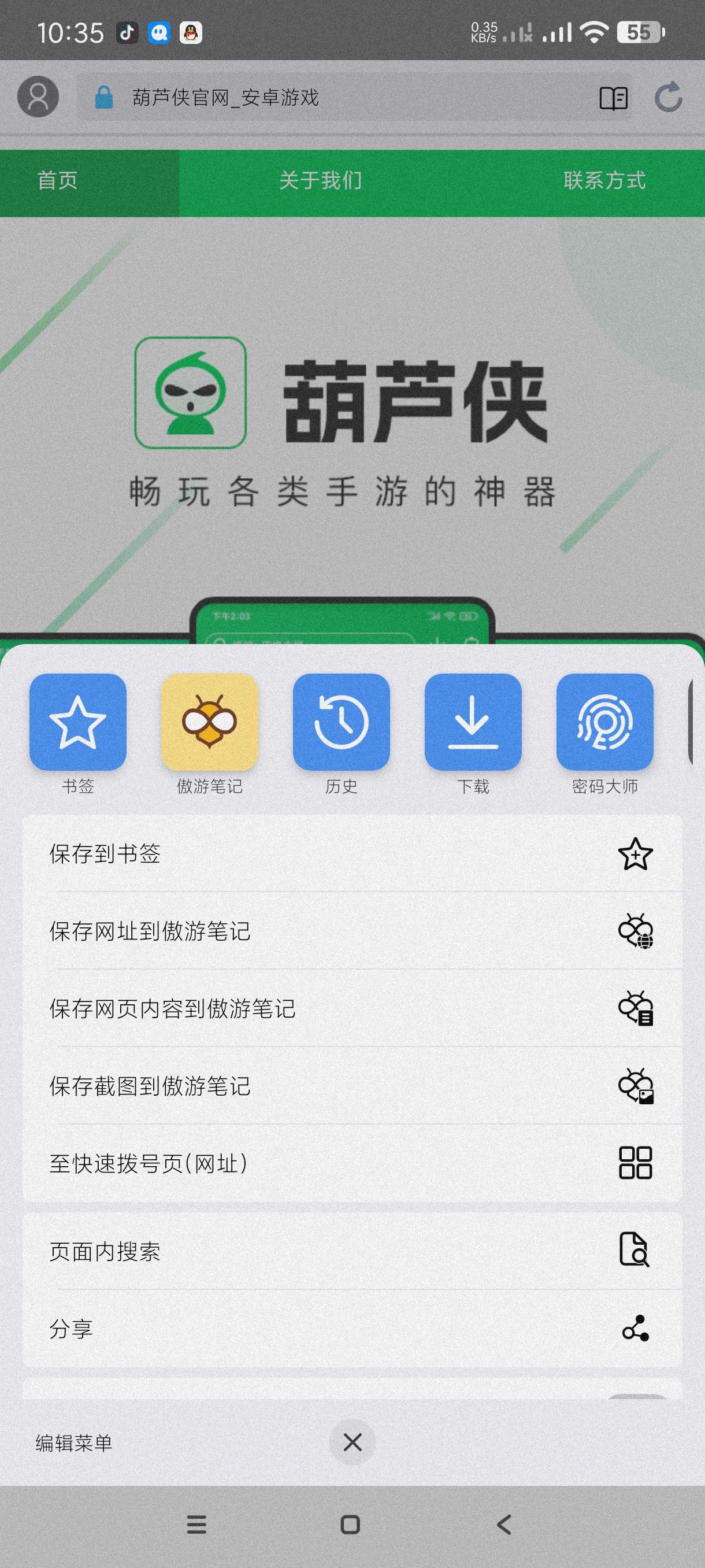Go to the system home screen
The image size is (705, 1568).
(x=350, y=1524)
